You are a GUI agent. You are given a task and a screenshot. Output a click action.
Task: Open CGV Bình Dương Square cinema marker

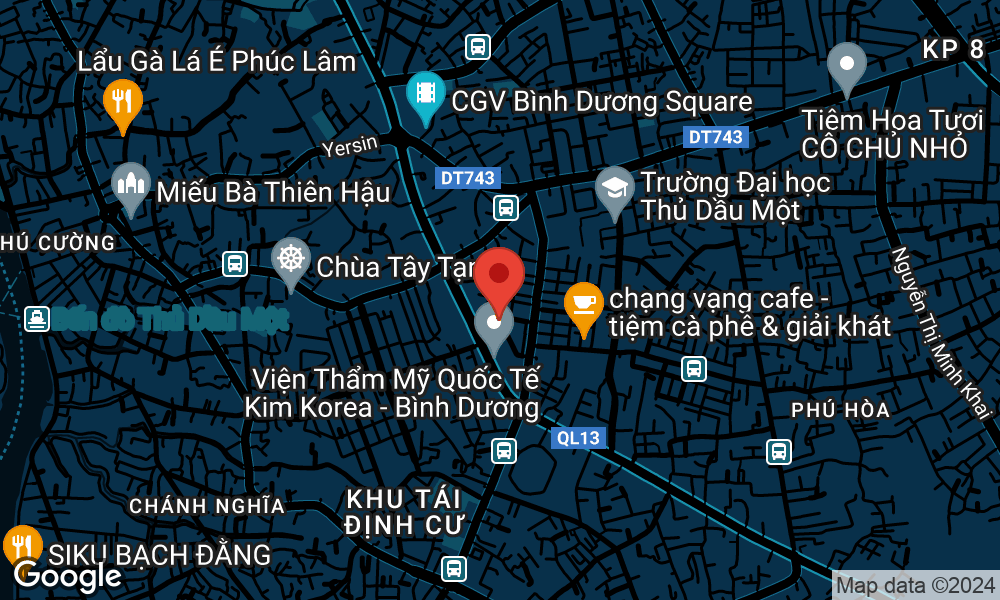[426, 94]
